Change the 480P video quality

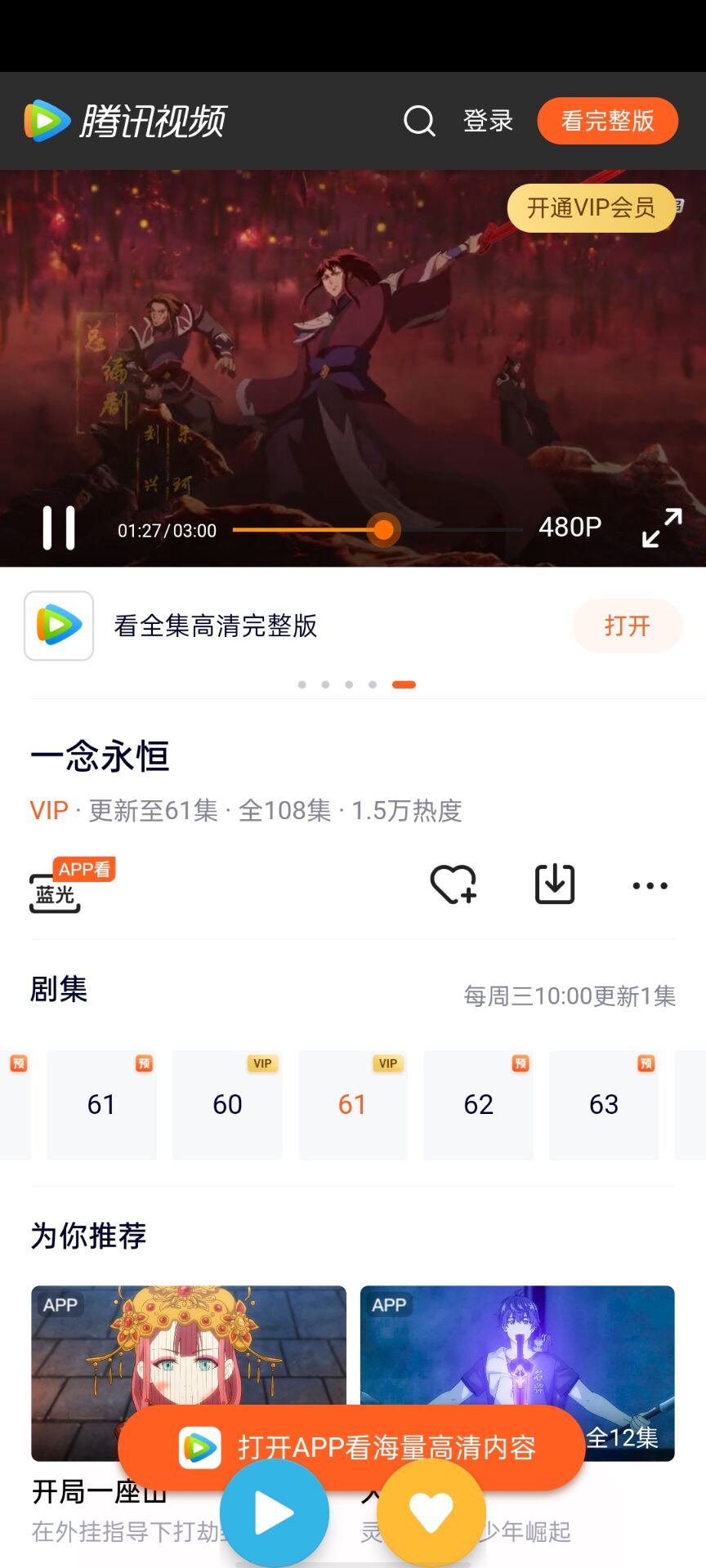coord(570,528)
